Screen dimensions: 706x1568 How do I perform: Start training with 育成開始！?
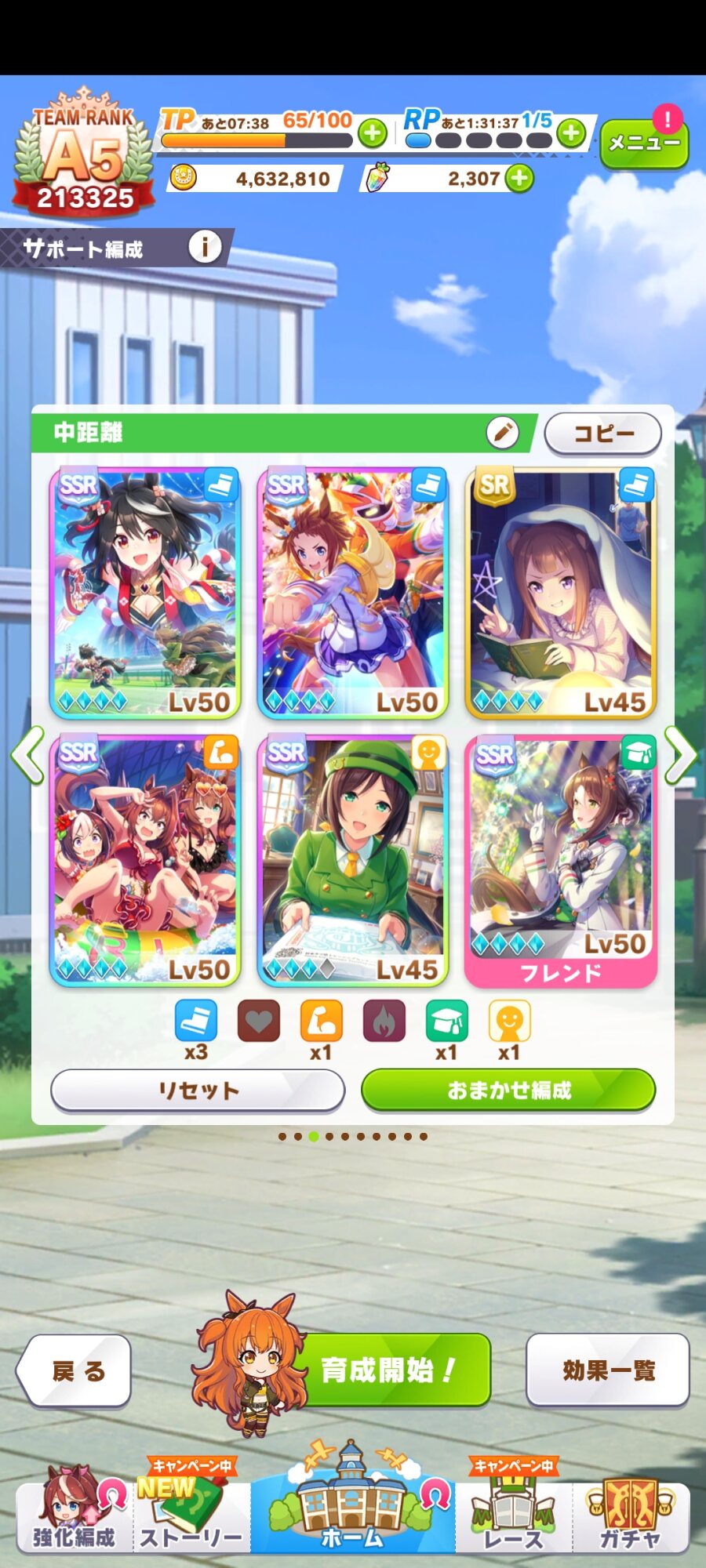point(388,1370)
